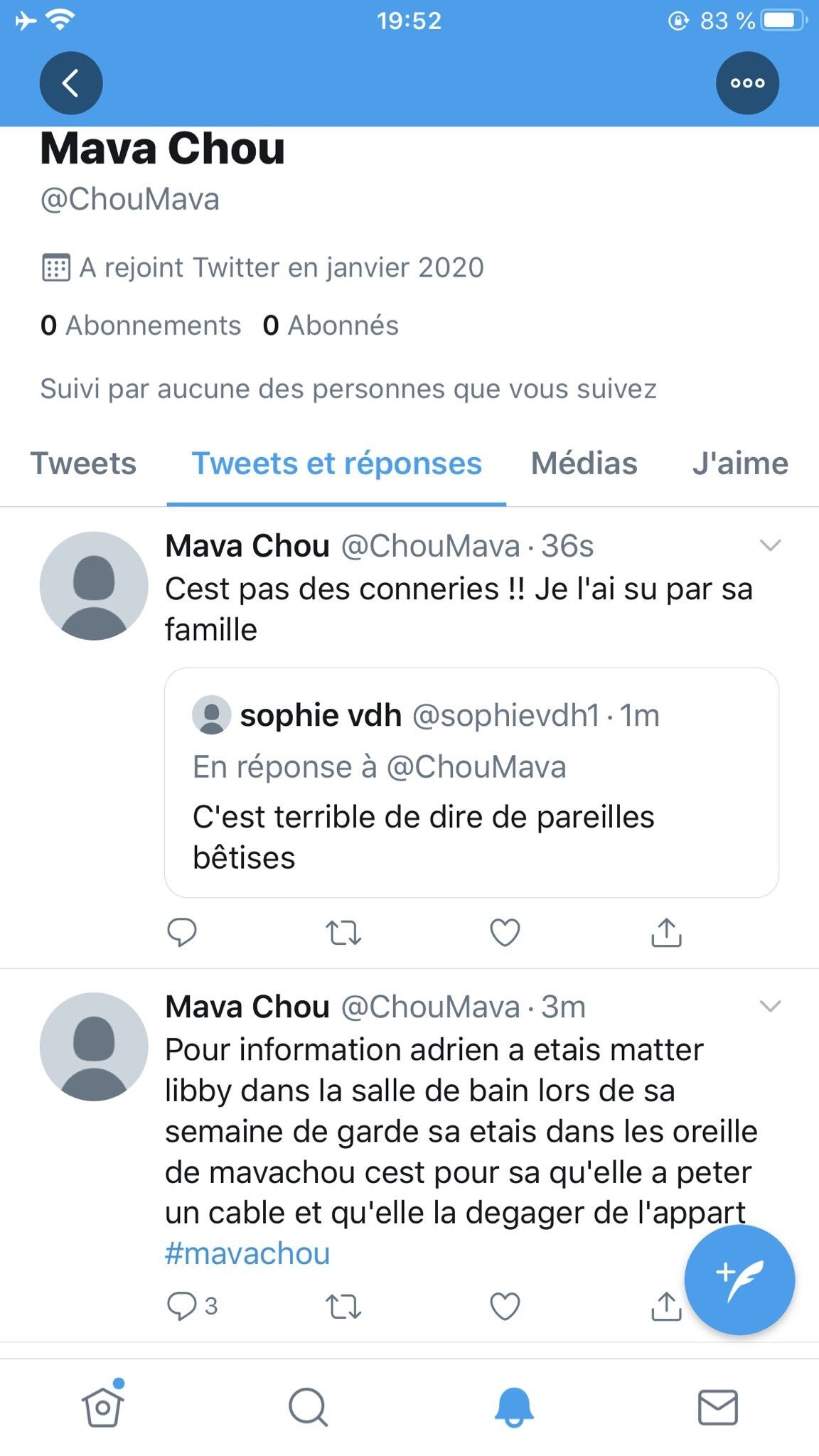Expand the chevron menu on the 36s tweet

[x=770, y=546]
